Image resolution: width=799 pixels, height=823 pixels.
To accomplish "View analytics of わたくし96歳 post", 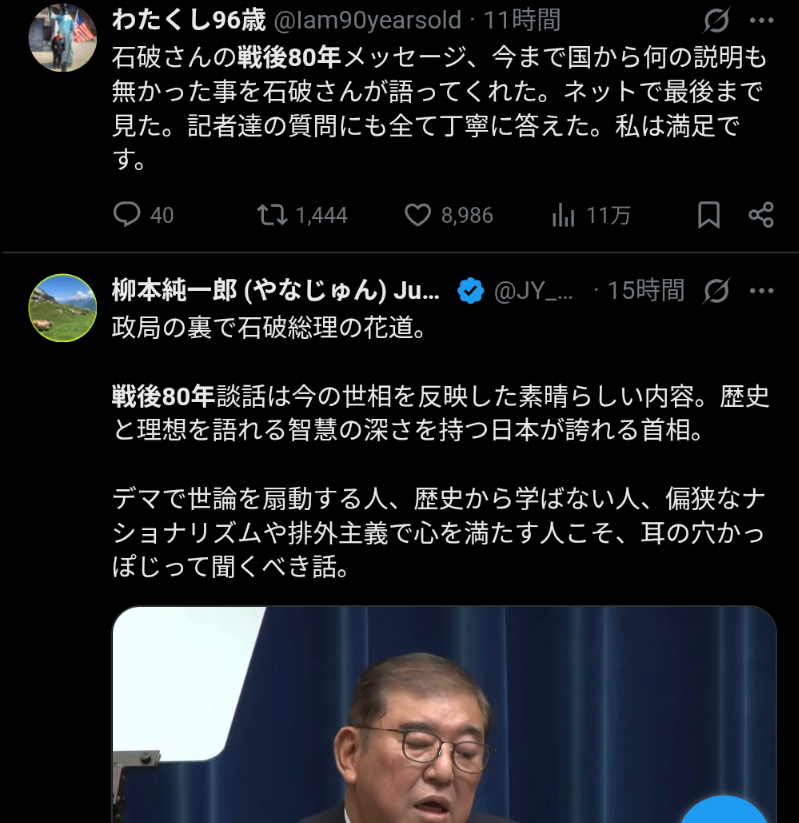I will (563, 214).
